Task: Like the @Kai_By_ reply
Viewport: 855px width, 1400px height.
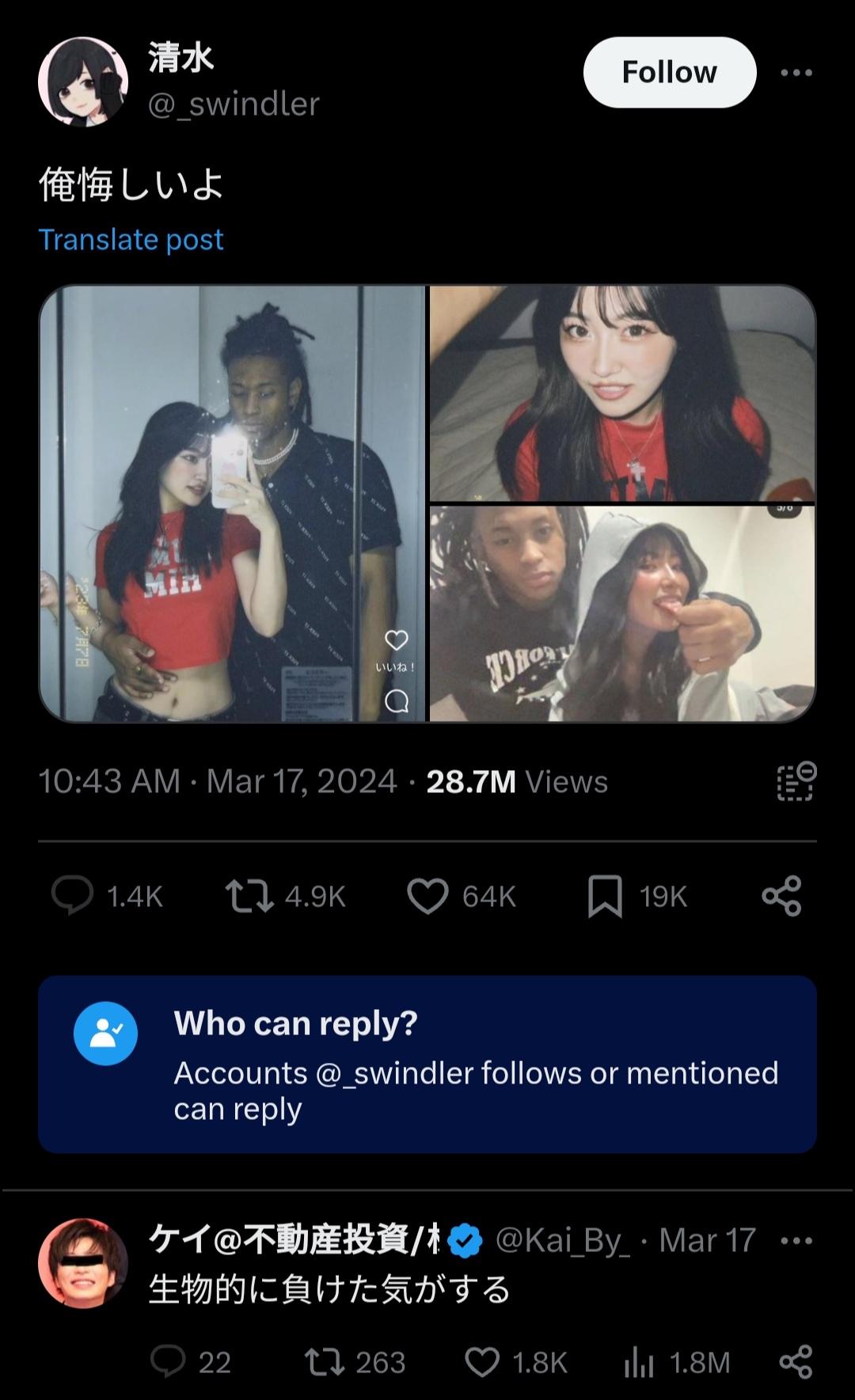Action: pos(482,1362)
